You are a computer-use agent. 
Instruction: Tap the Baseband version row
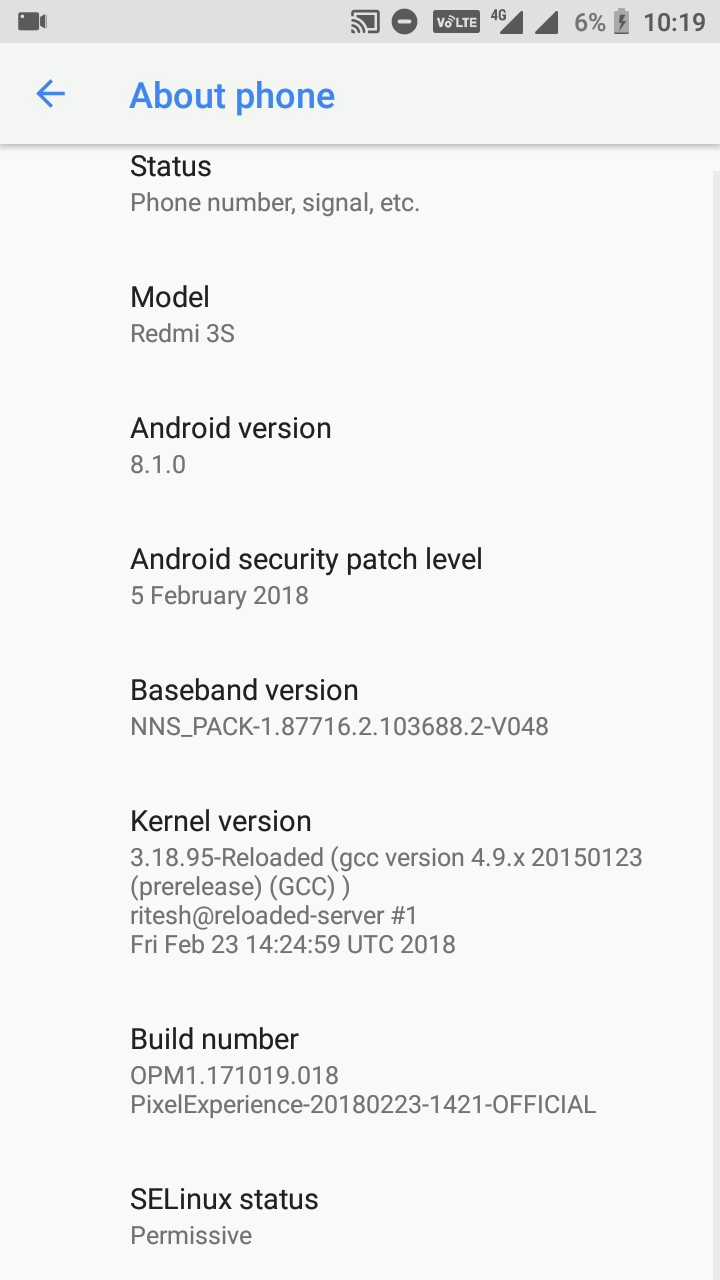(360, 708)
